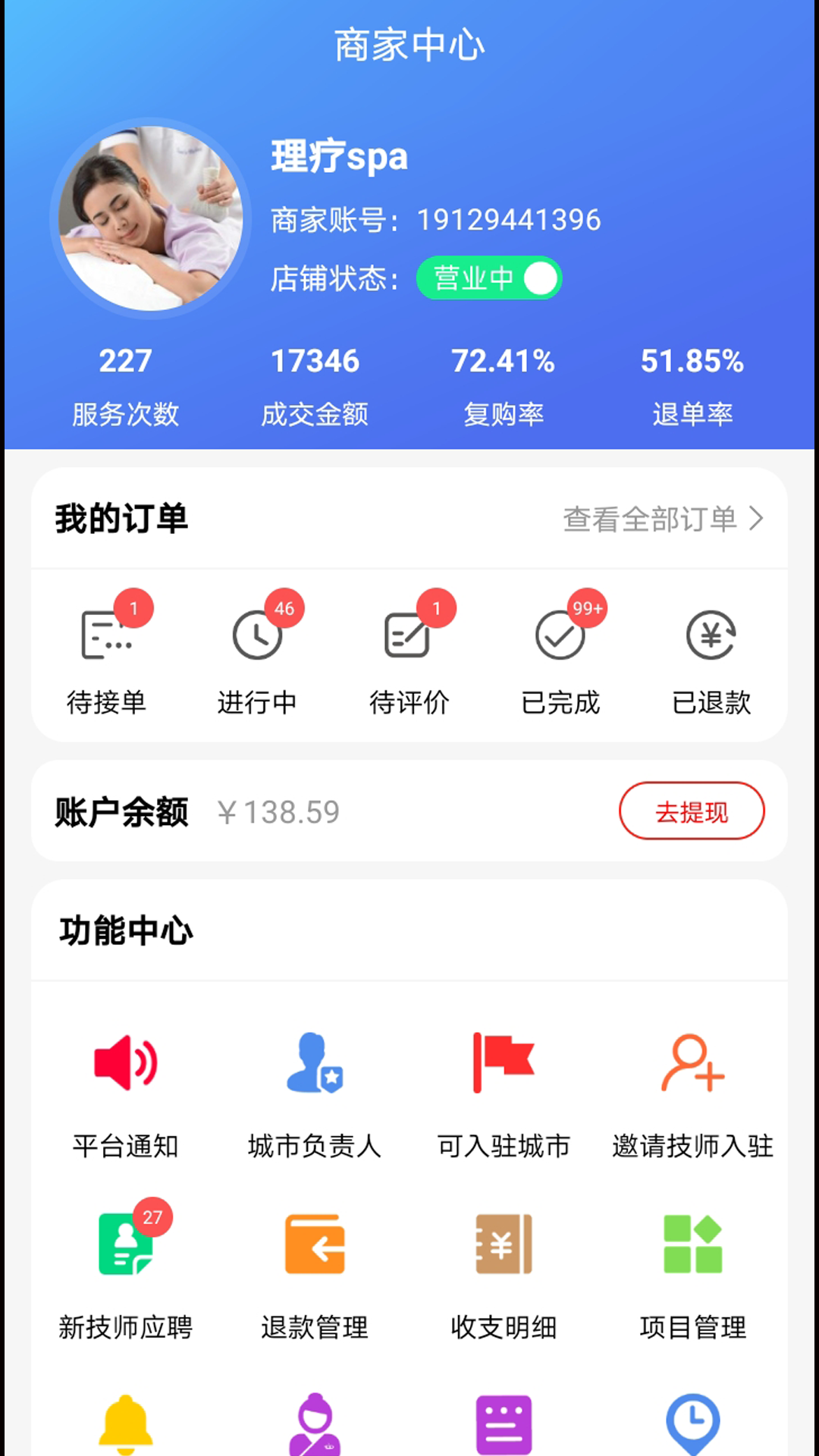
Task: View 收支明细 income and expense details
Action: tap(503, 1244)
